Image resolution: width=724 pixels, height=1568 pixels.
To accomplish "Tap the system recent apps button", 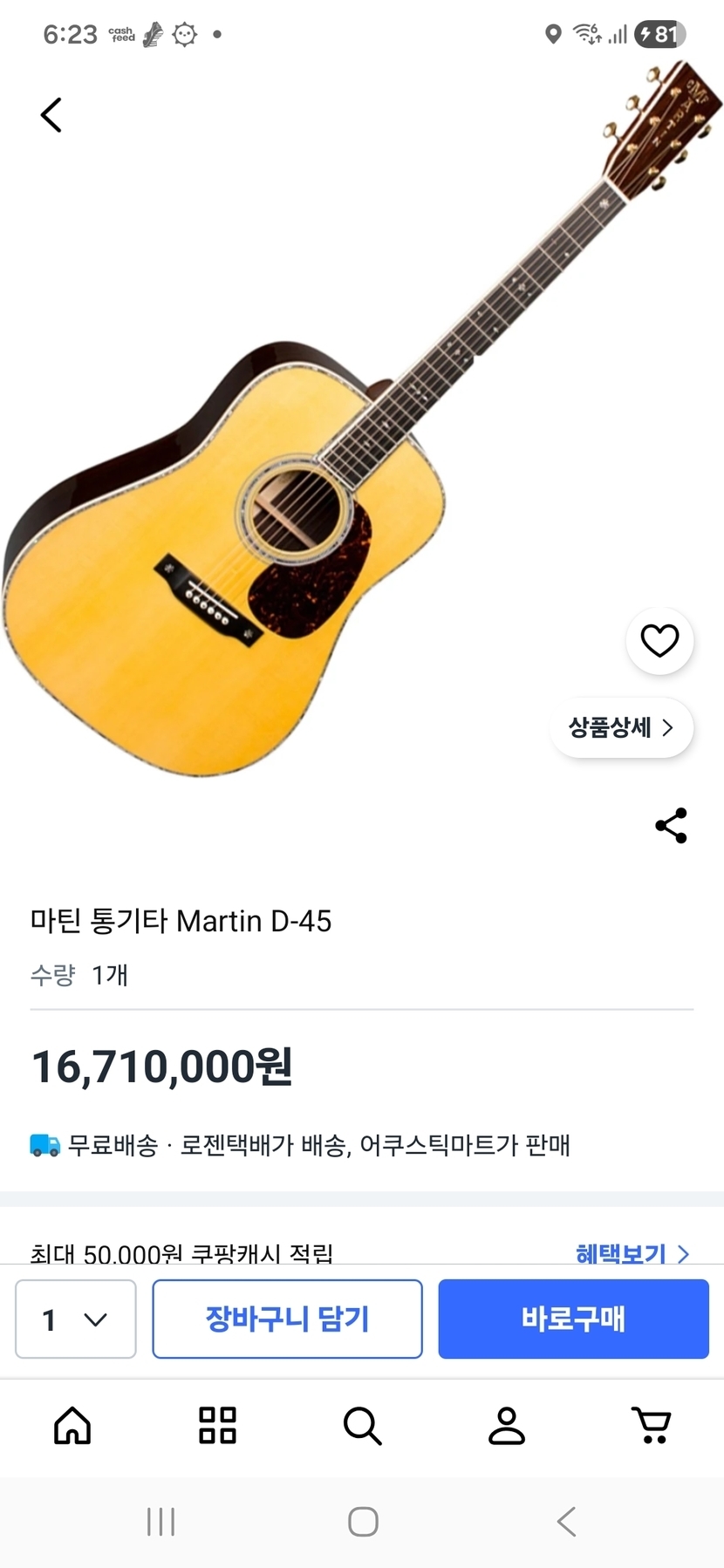I will [x=161, y=1522].
